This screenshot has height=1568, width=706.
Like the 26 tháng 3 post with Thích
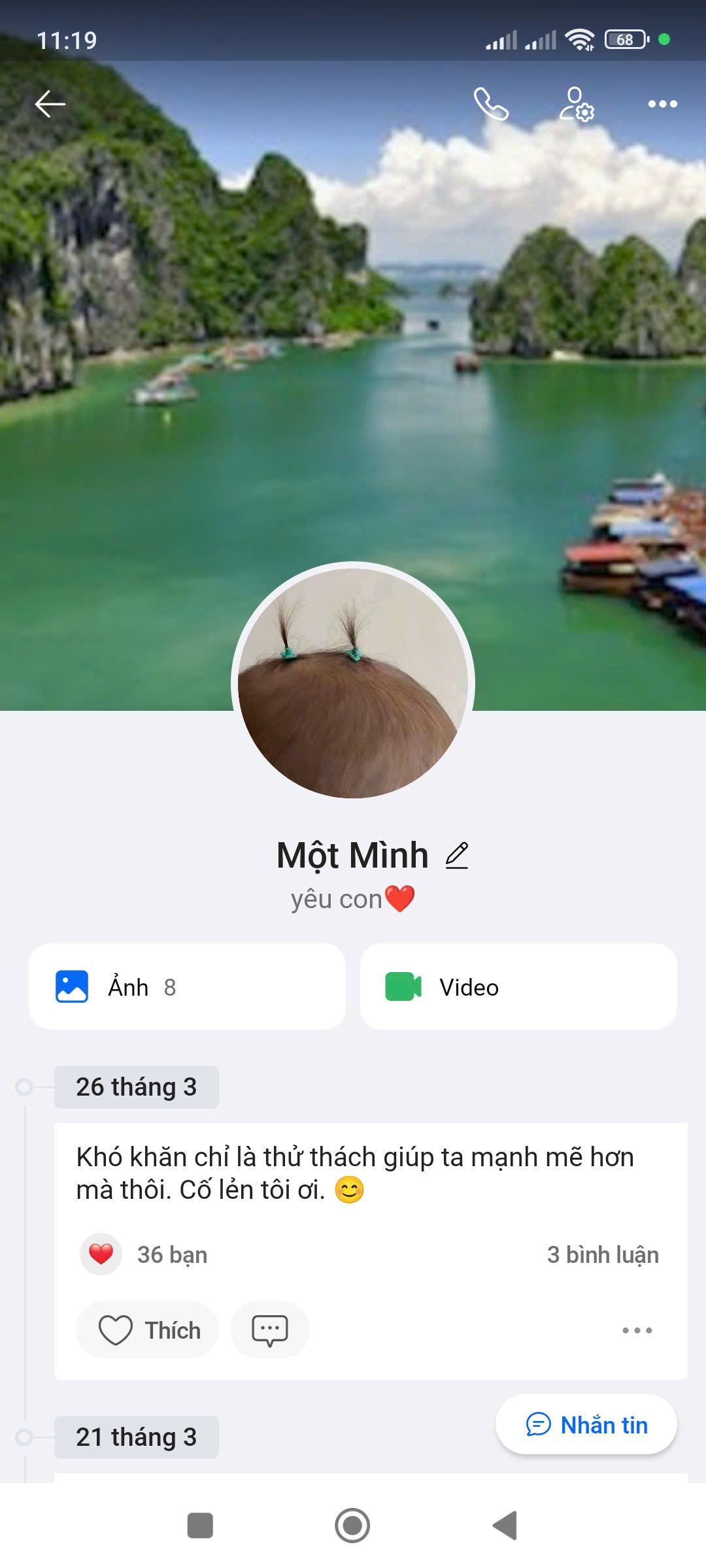pyautogui.click(x=148, y=1330)
